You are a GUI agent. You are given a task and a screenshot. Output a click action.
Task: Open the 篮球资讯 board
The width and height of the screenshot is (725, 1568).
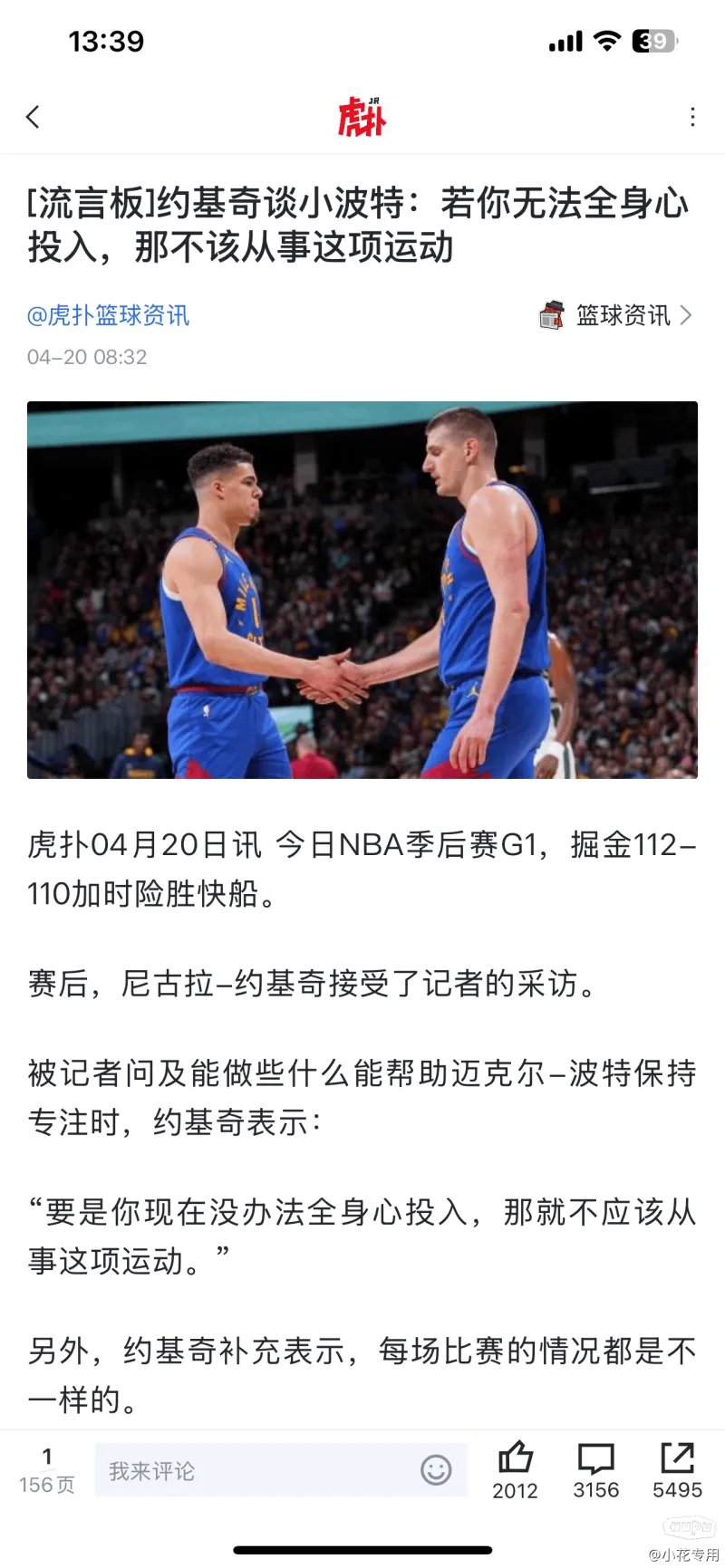pos(616,315)
